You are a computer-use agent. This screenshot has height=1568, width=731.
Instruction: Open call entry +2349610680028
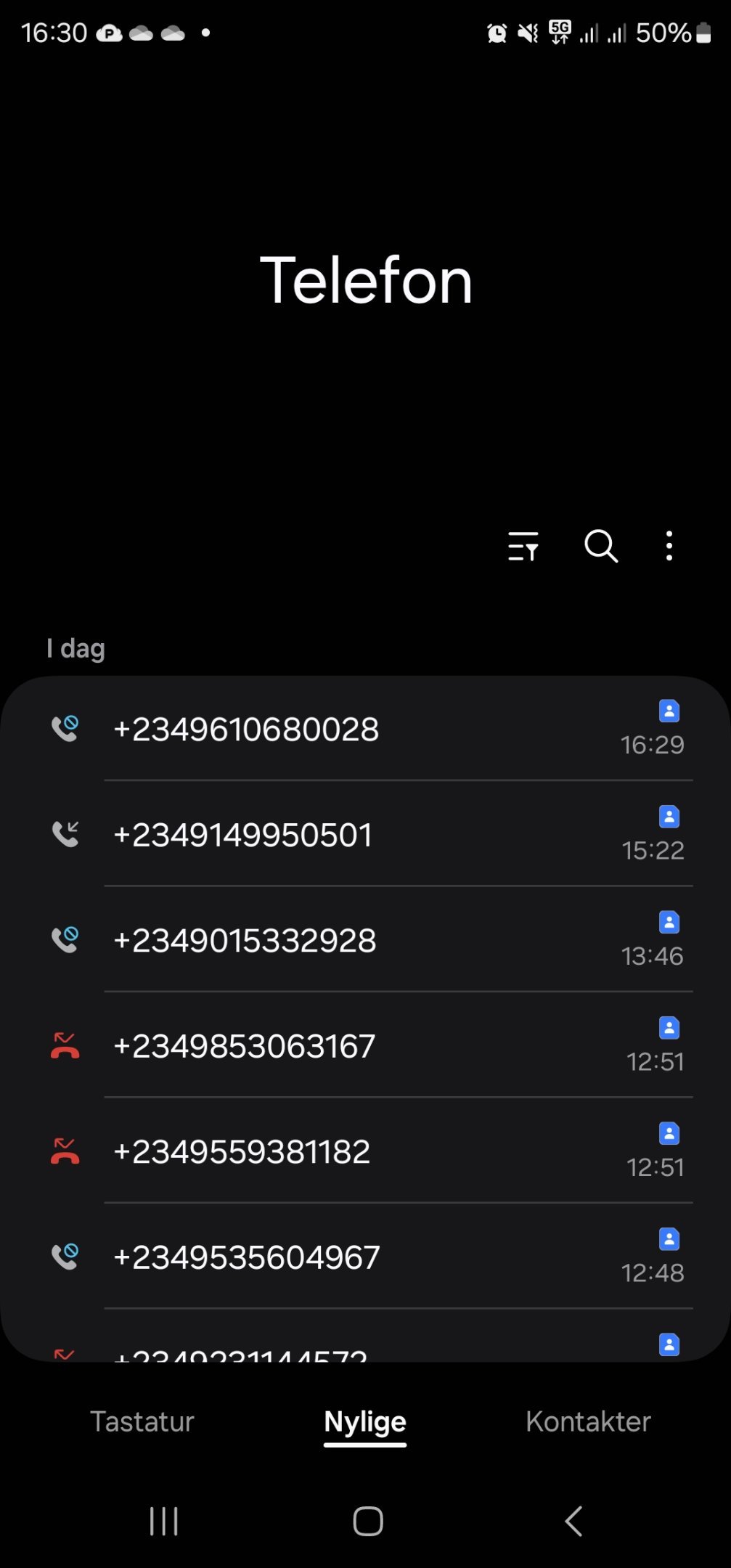click(365, 728)
